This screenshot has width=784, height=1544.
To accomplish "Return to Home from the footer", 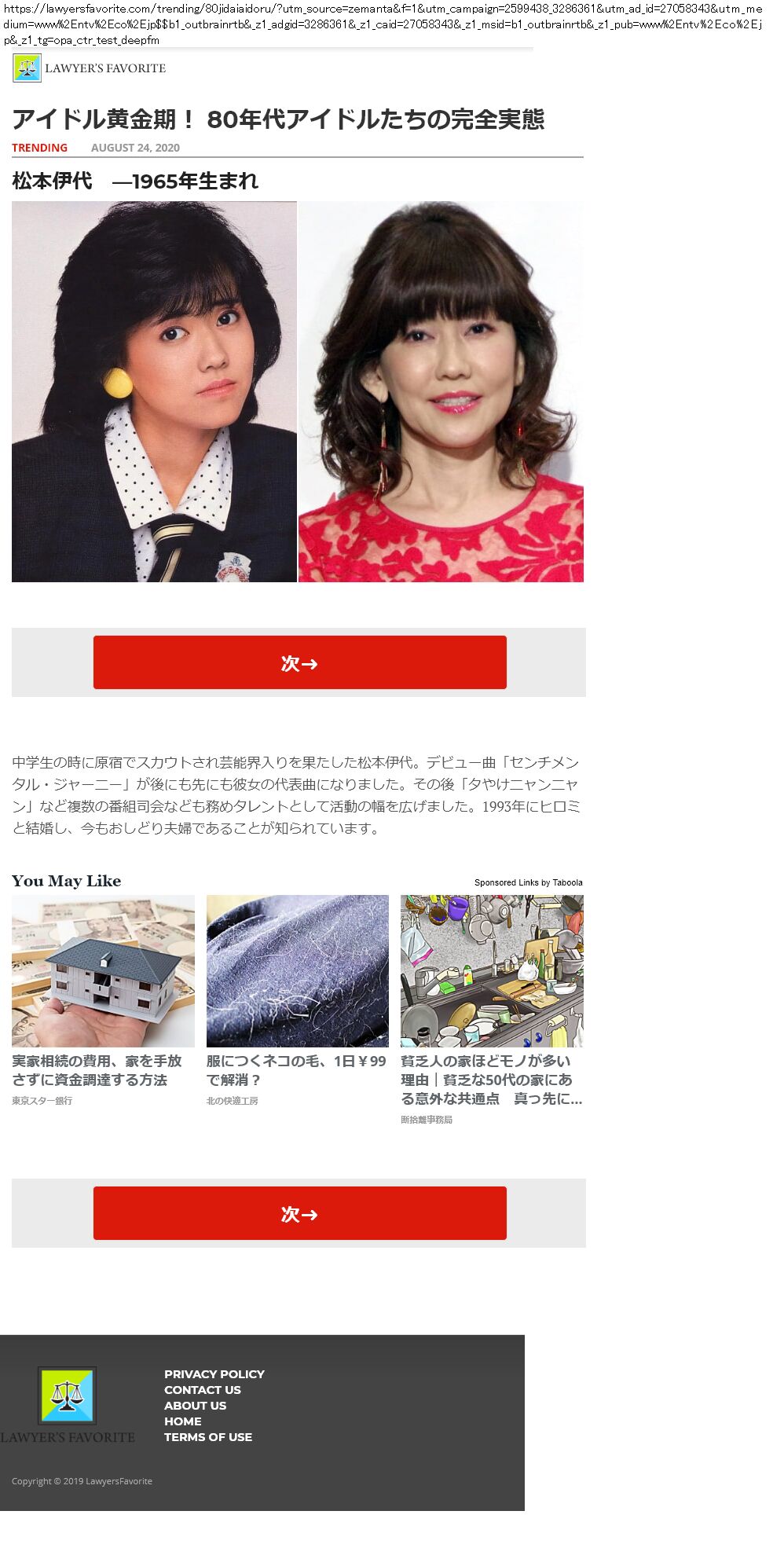I will [182, 1421].
